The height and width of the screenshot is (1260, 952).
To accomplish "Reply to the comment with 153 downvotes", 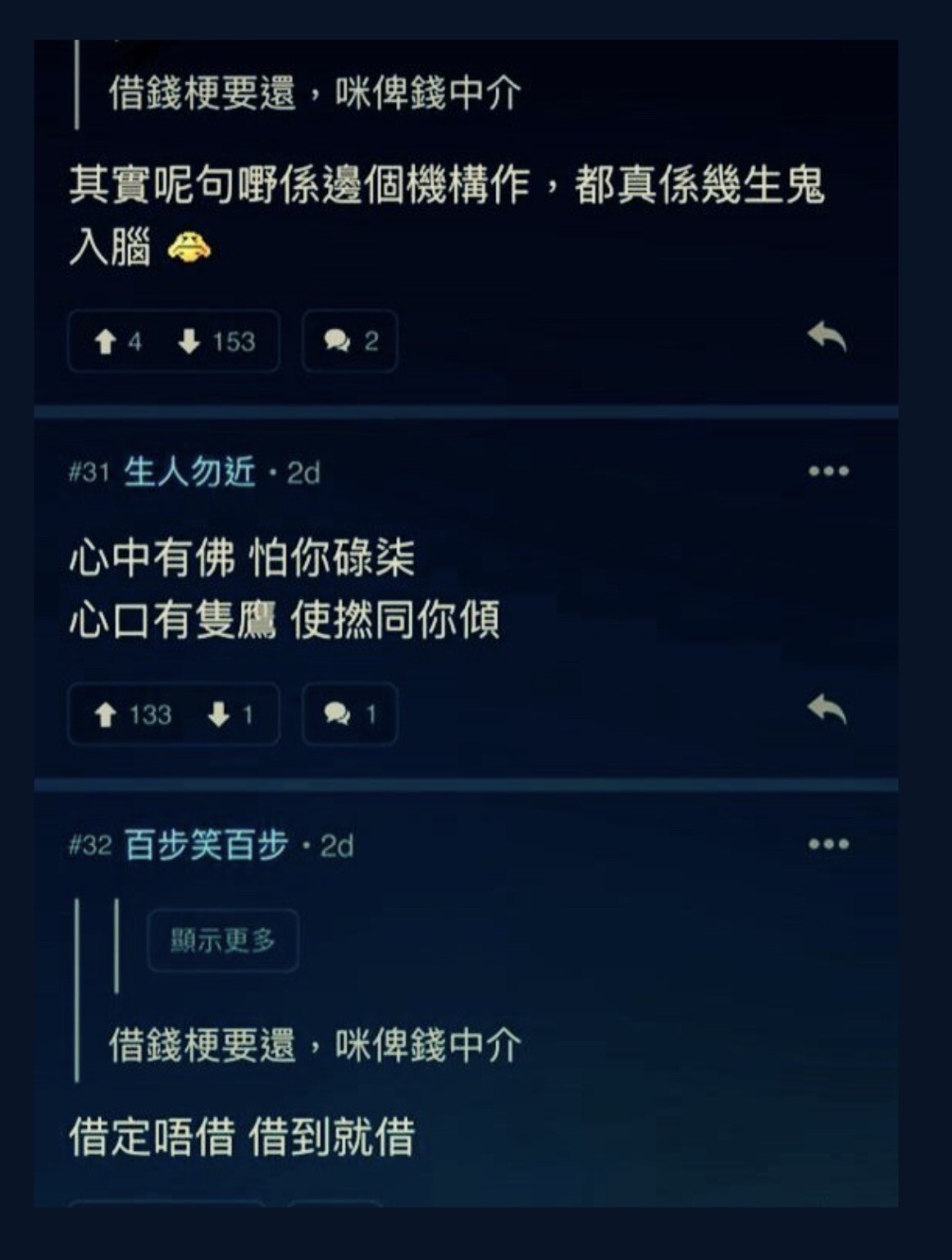I will [827, 337].
